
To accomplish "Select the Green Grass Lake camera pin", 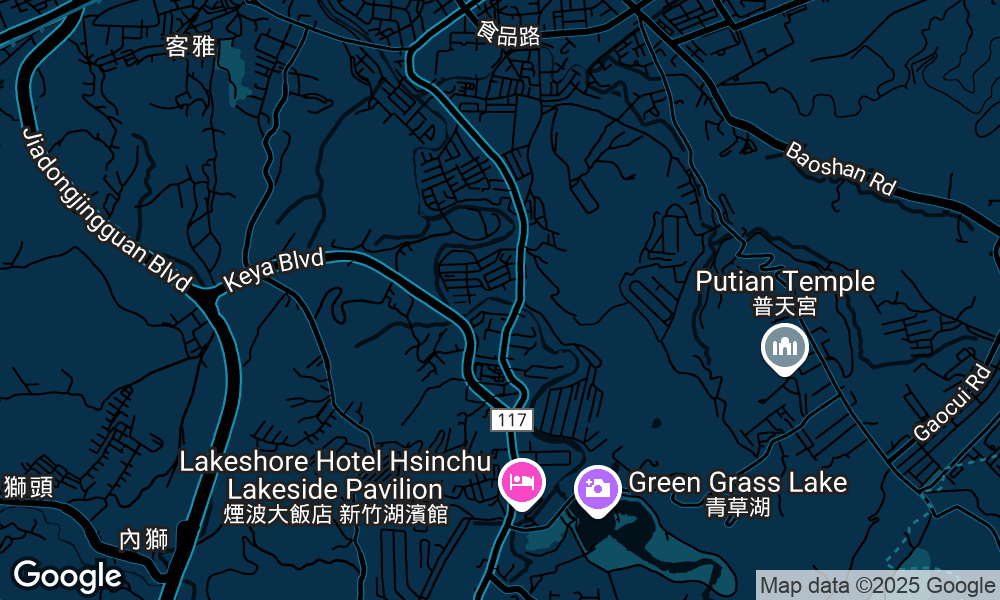I will click(x=597, y=488).
